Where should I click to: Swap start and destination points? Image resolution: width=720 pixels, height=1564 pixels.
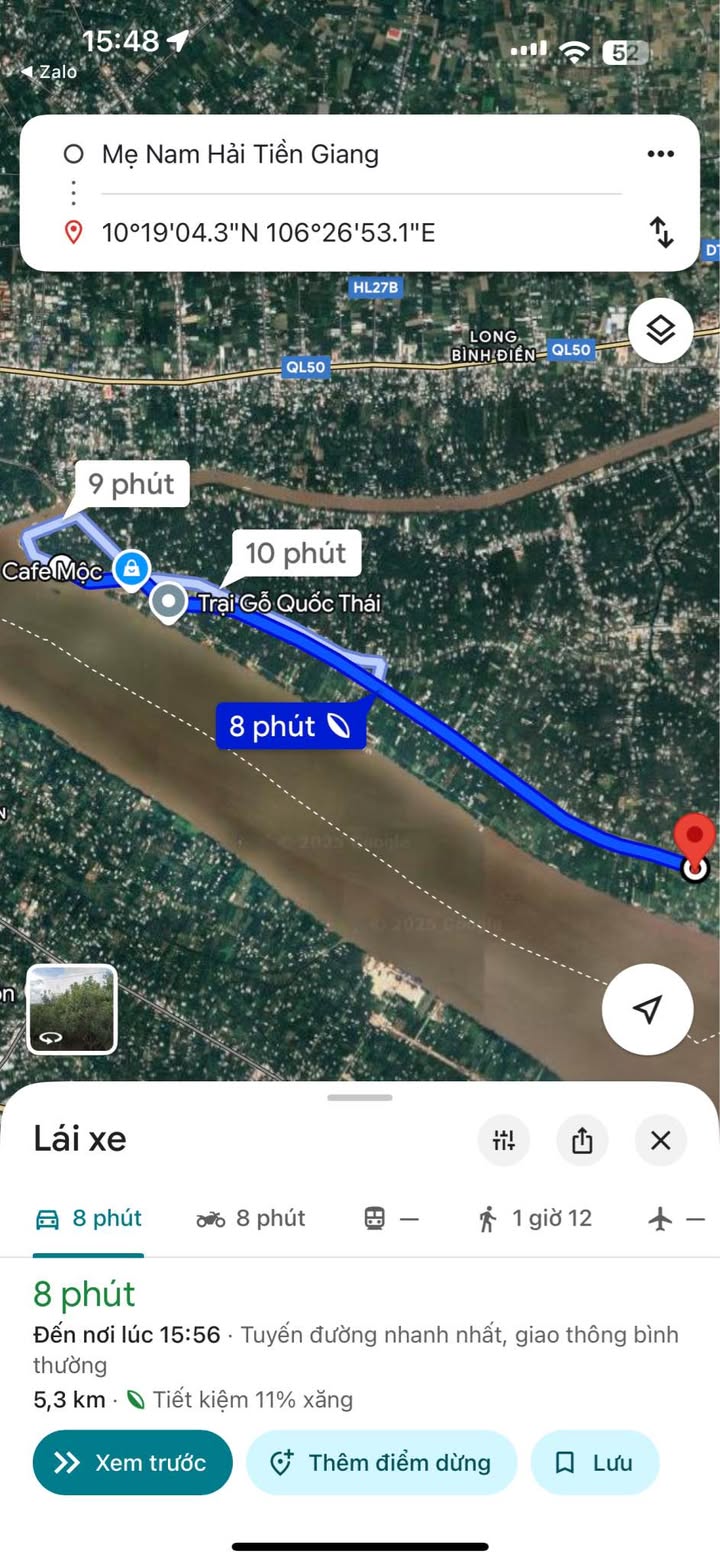661,232
